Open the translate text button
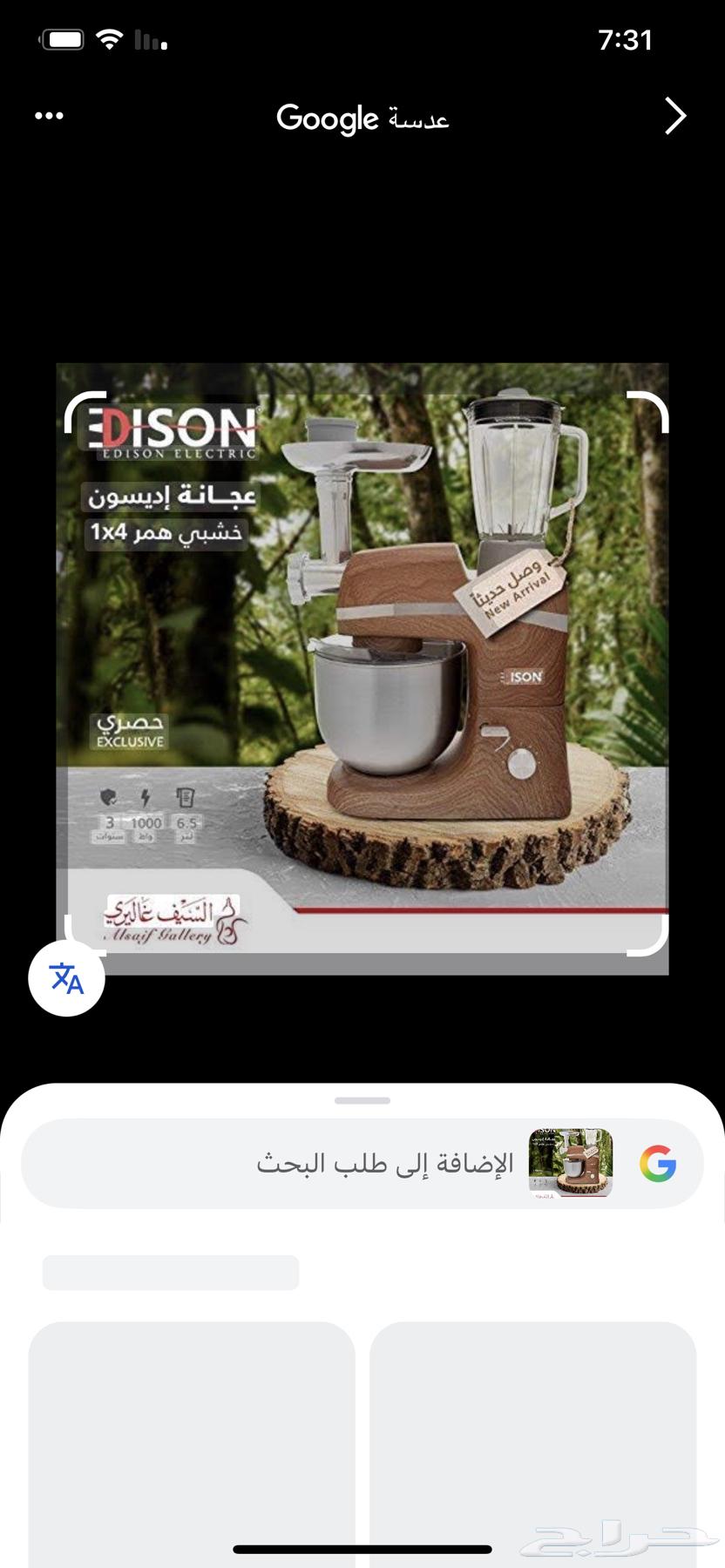This screenshot has width=725, height=1568. click(x=67, y=978)
